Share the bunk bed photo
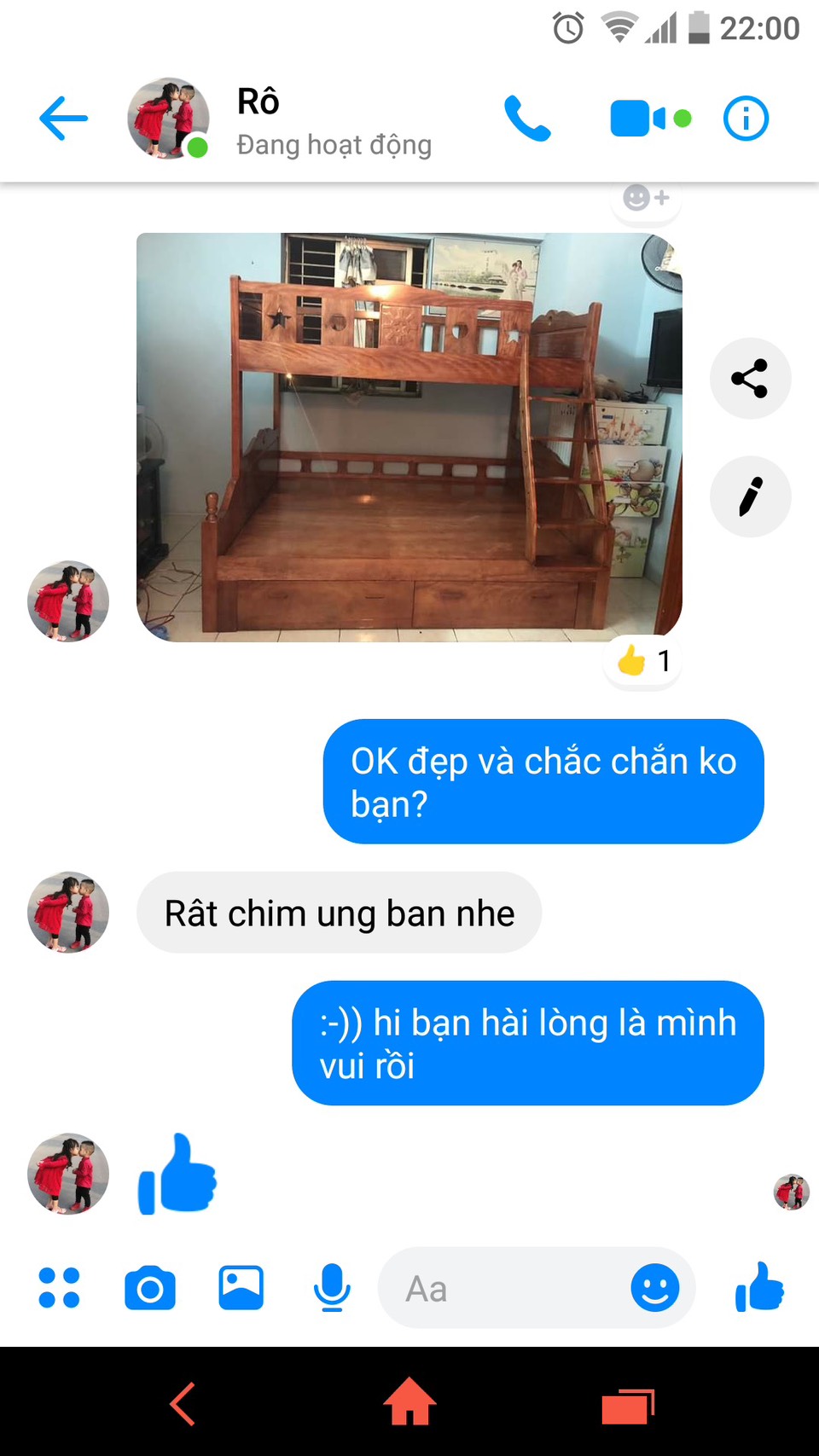The width and height of the screenshot is (819, 1456). coord(750,379)
